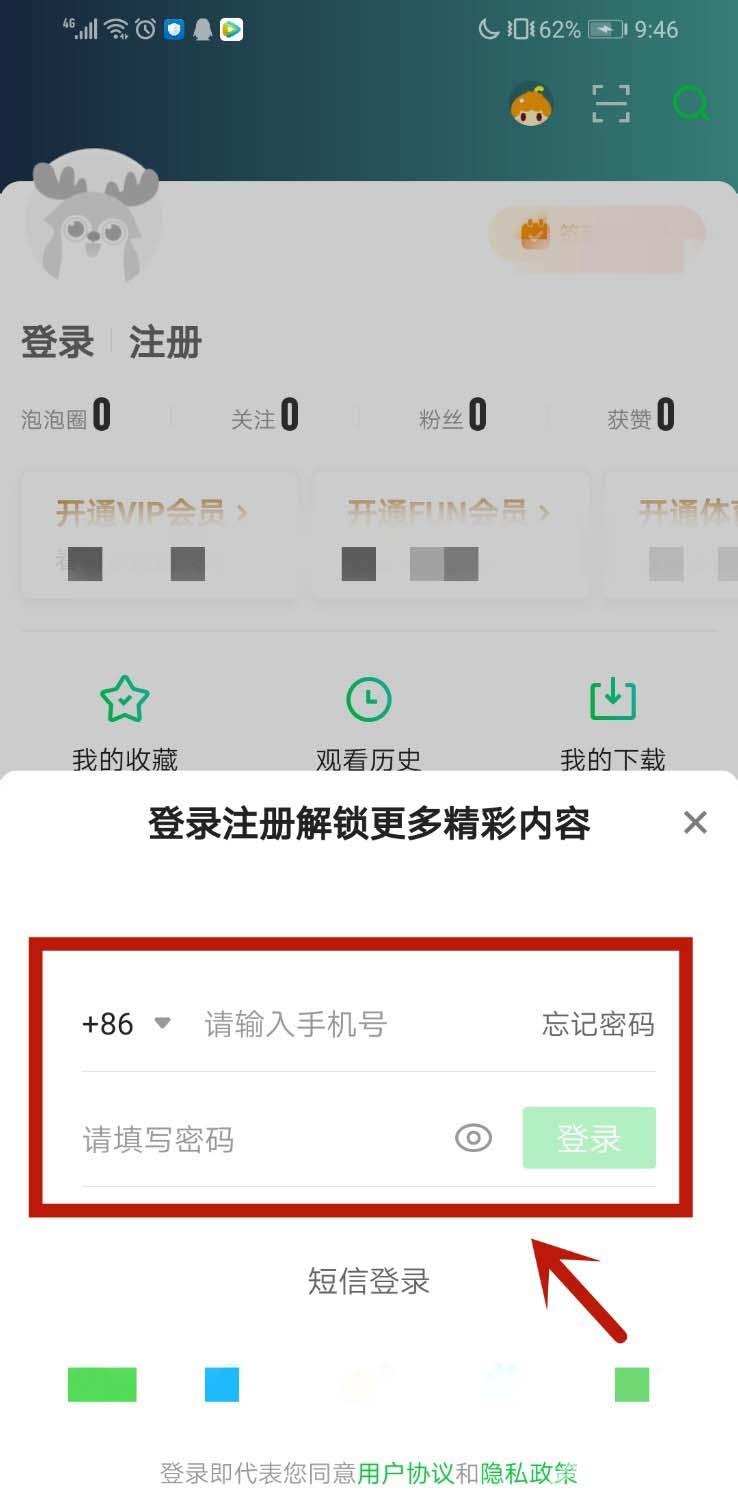The width and height of the screenshot is (738, 1508).
Task: Tap the orange mascot avatar in top bar
Action: pyautogui.click(x=532, y=103)
